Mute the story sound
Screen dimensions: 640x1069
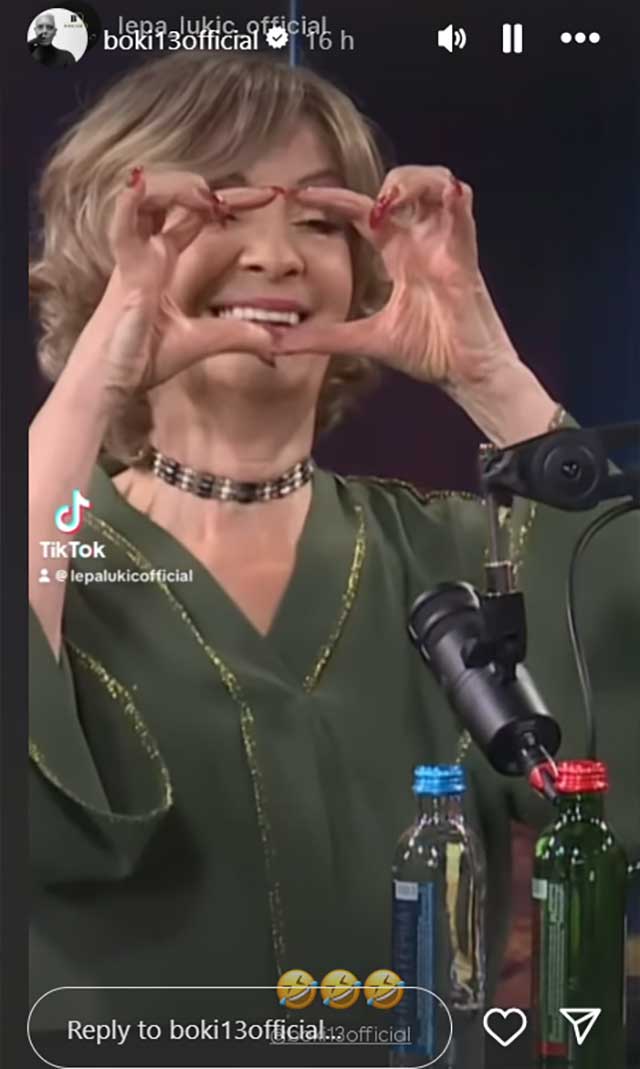pos(452,39)
